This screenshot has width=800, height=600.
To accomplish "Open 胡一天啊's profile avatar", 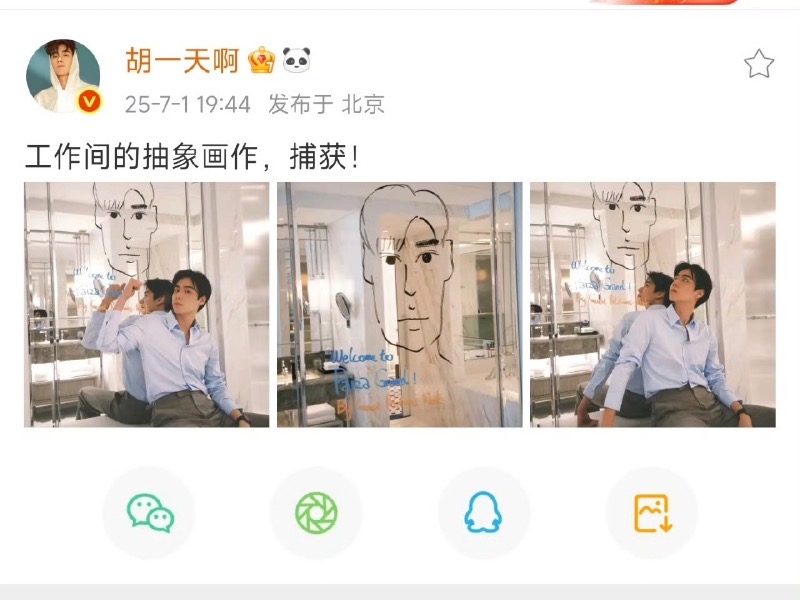I will pos(62,76).
